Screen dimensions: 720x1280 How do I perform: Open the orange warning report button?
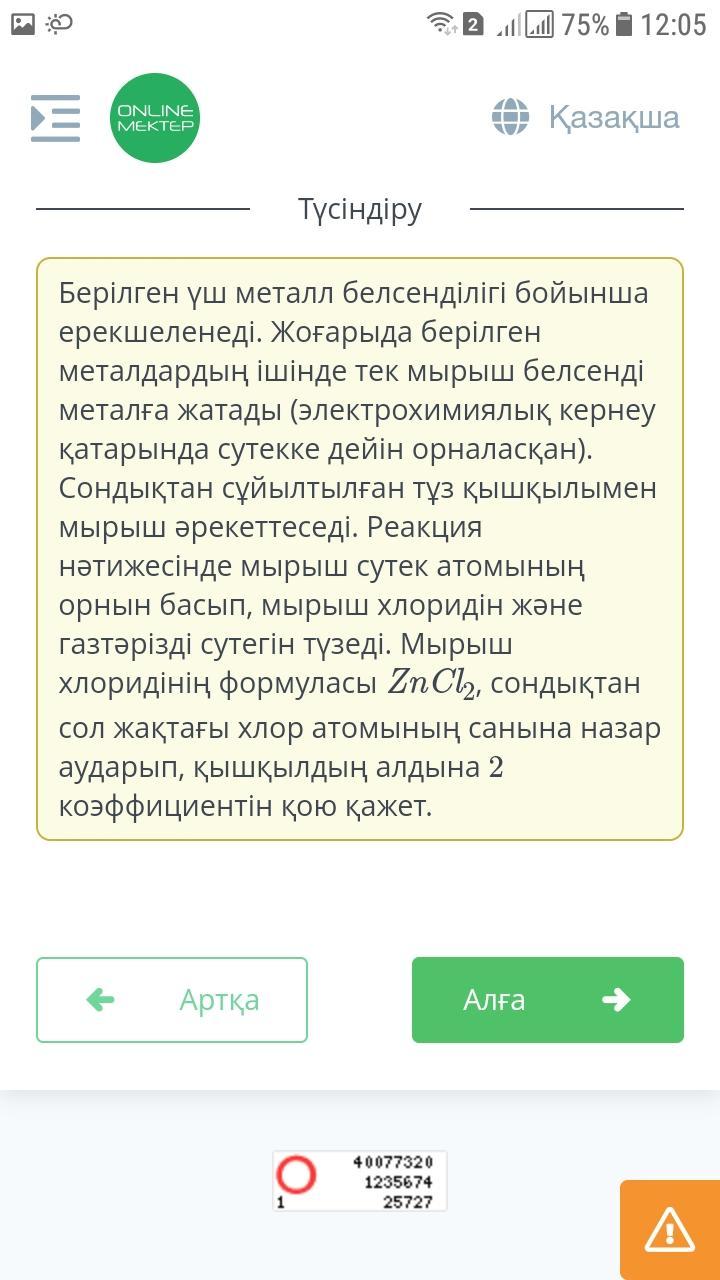pos(669,1229)
